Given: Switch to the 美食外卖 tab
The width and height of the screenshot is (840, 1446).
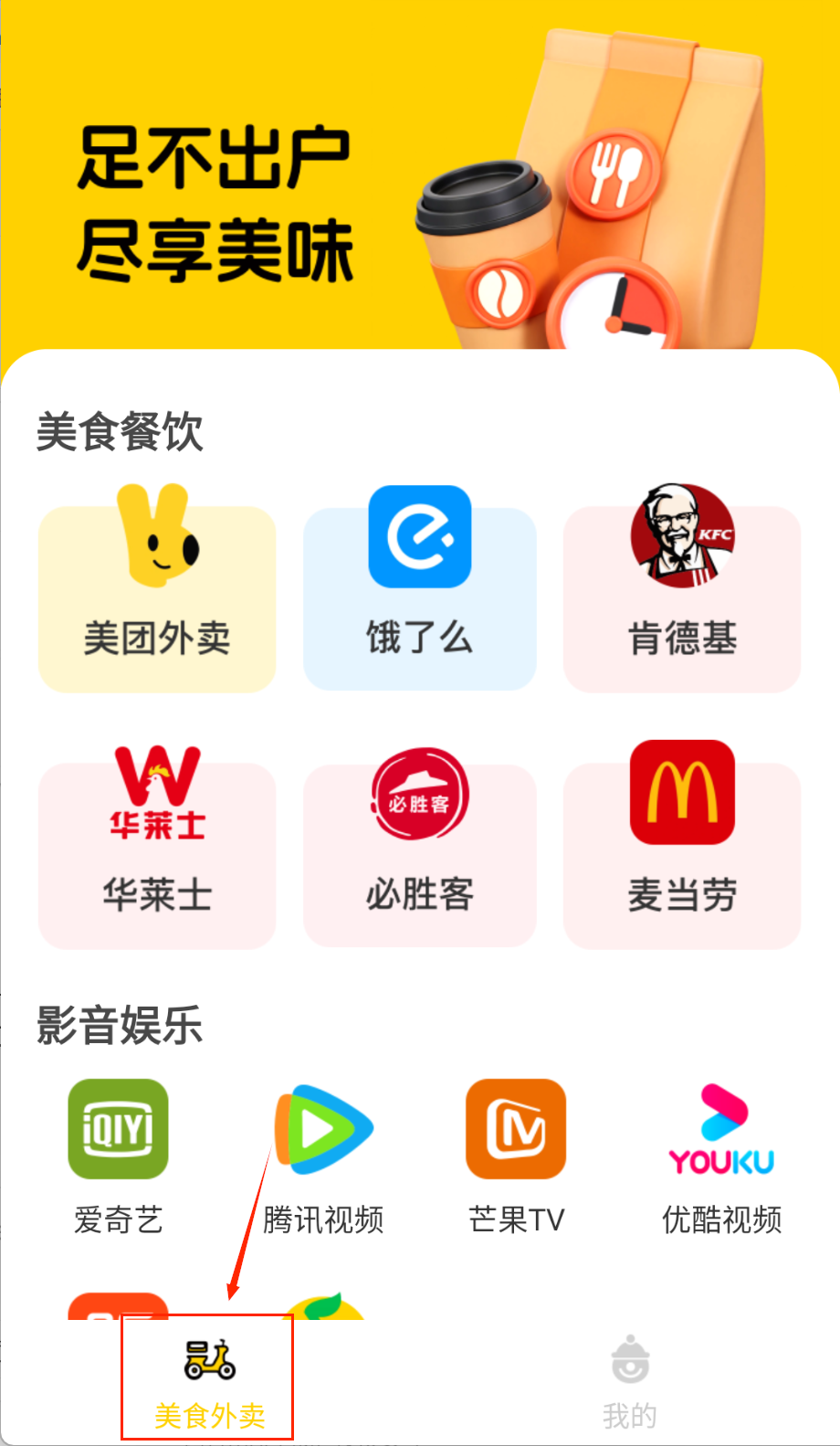Looking at the screenshot, I should 209,1380.
